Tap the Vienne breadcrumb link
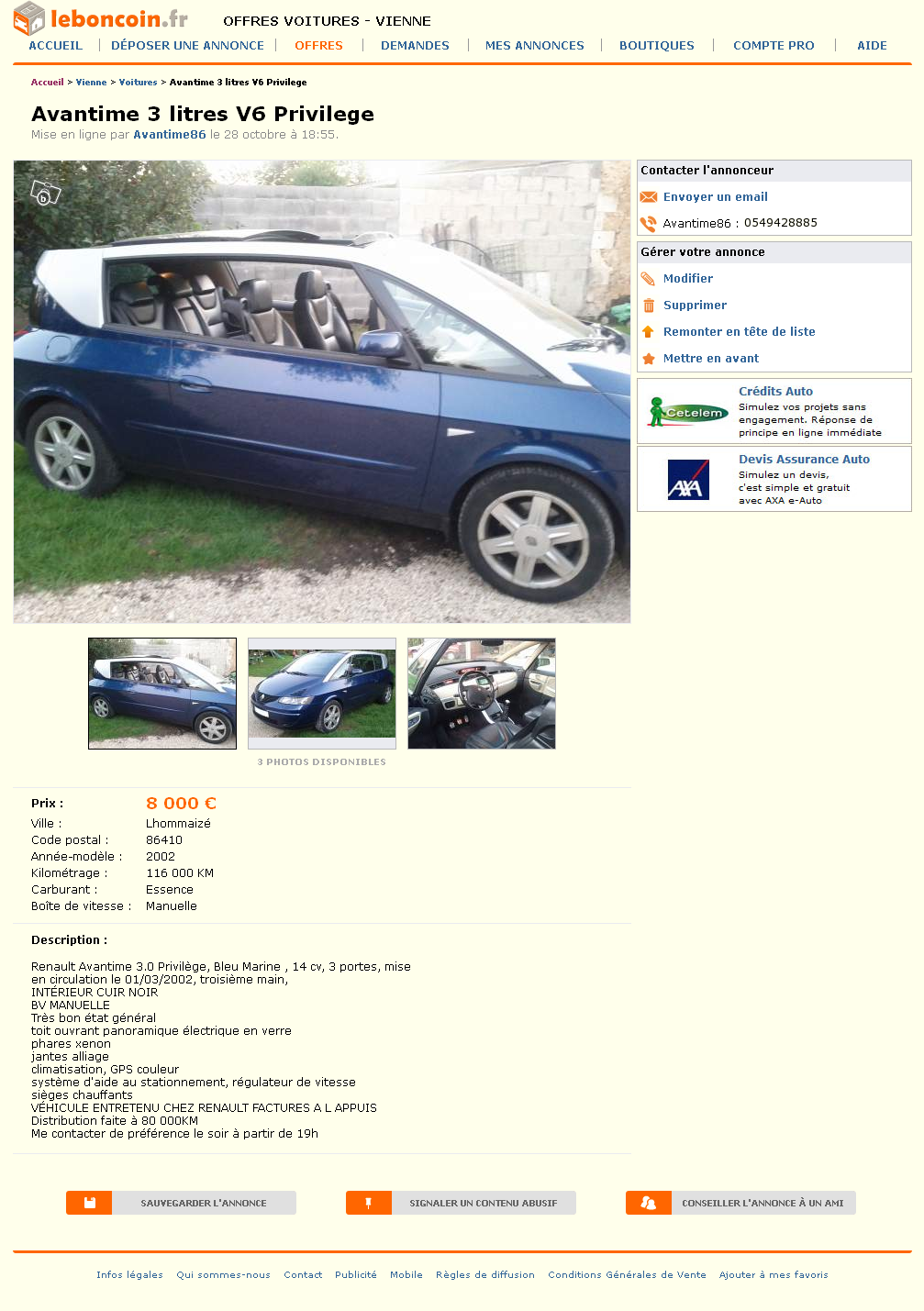This screenshot has height=1311, width=924. tap(91, 83)
